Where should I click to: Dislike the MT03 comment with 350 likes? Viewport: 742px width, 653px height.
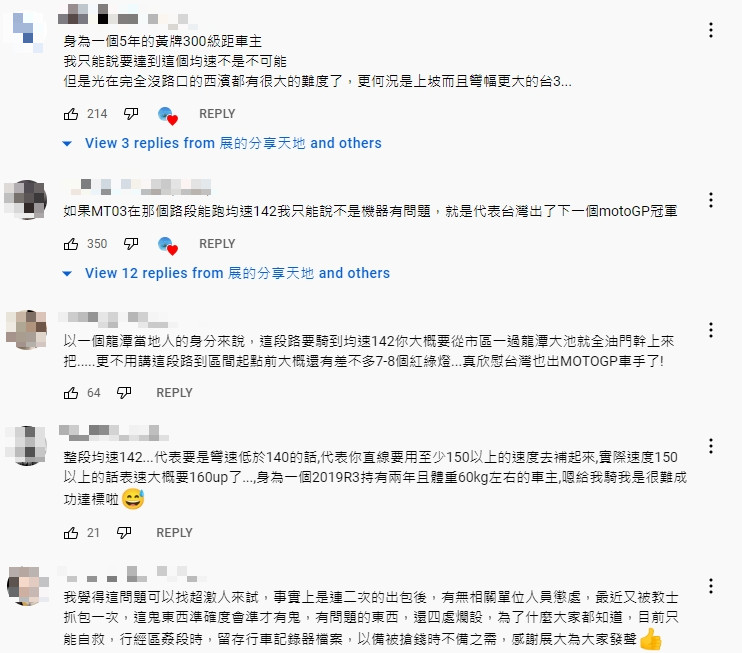[x=130, y=244]
